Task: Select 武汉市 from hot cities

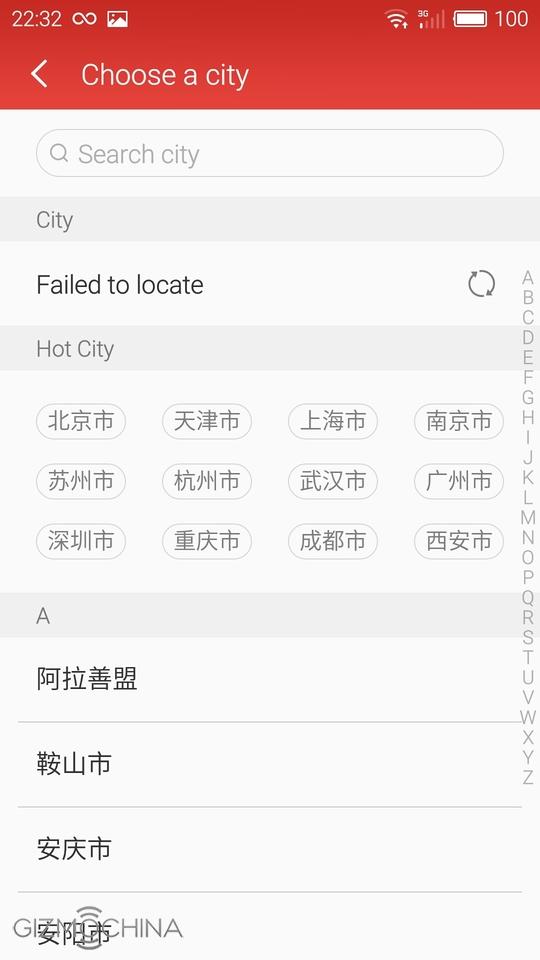Action: 333,481
